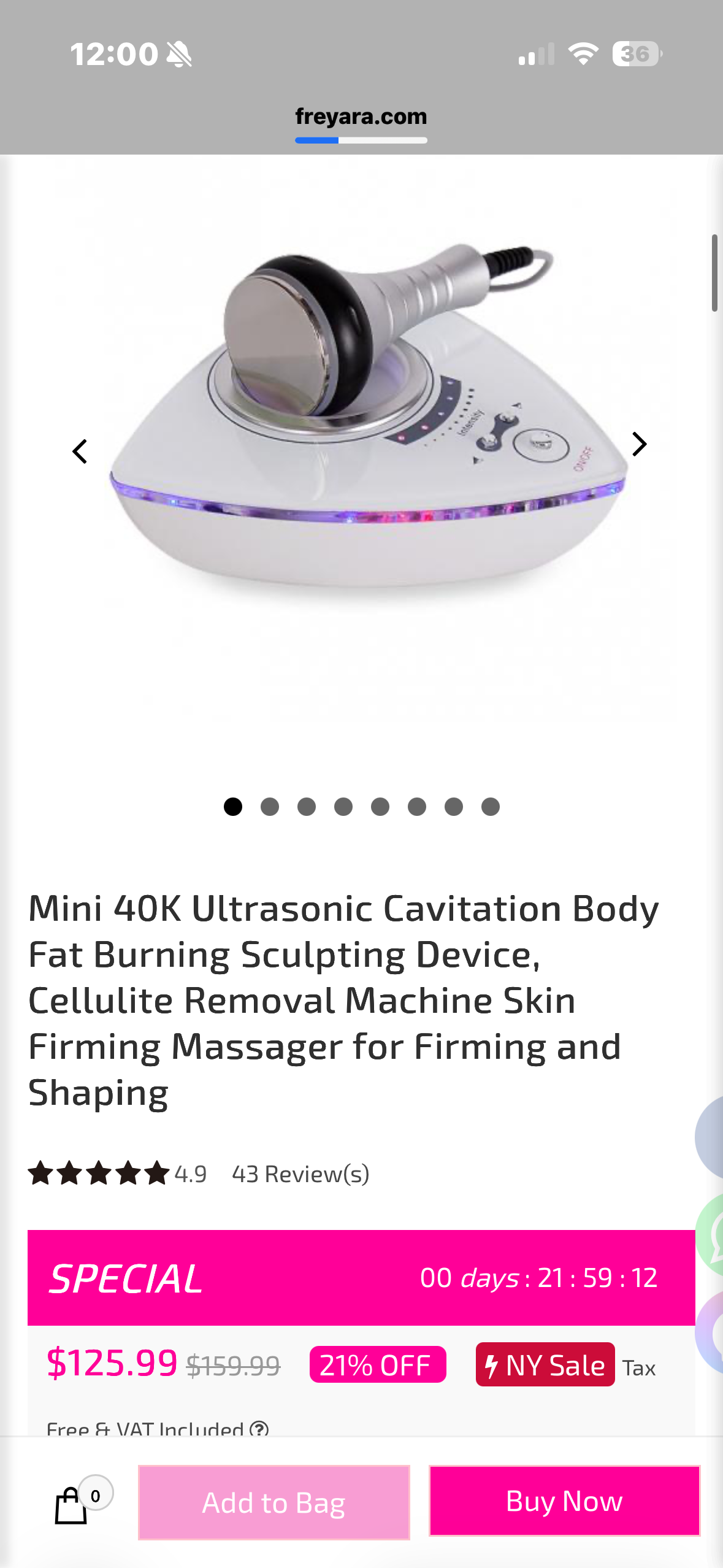Show the previous product image
Screen dimensions: 723x1568
[x=80, y=452]
